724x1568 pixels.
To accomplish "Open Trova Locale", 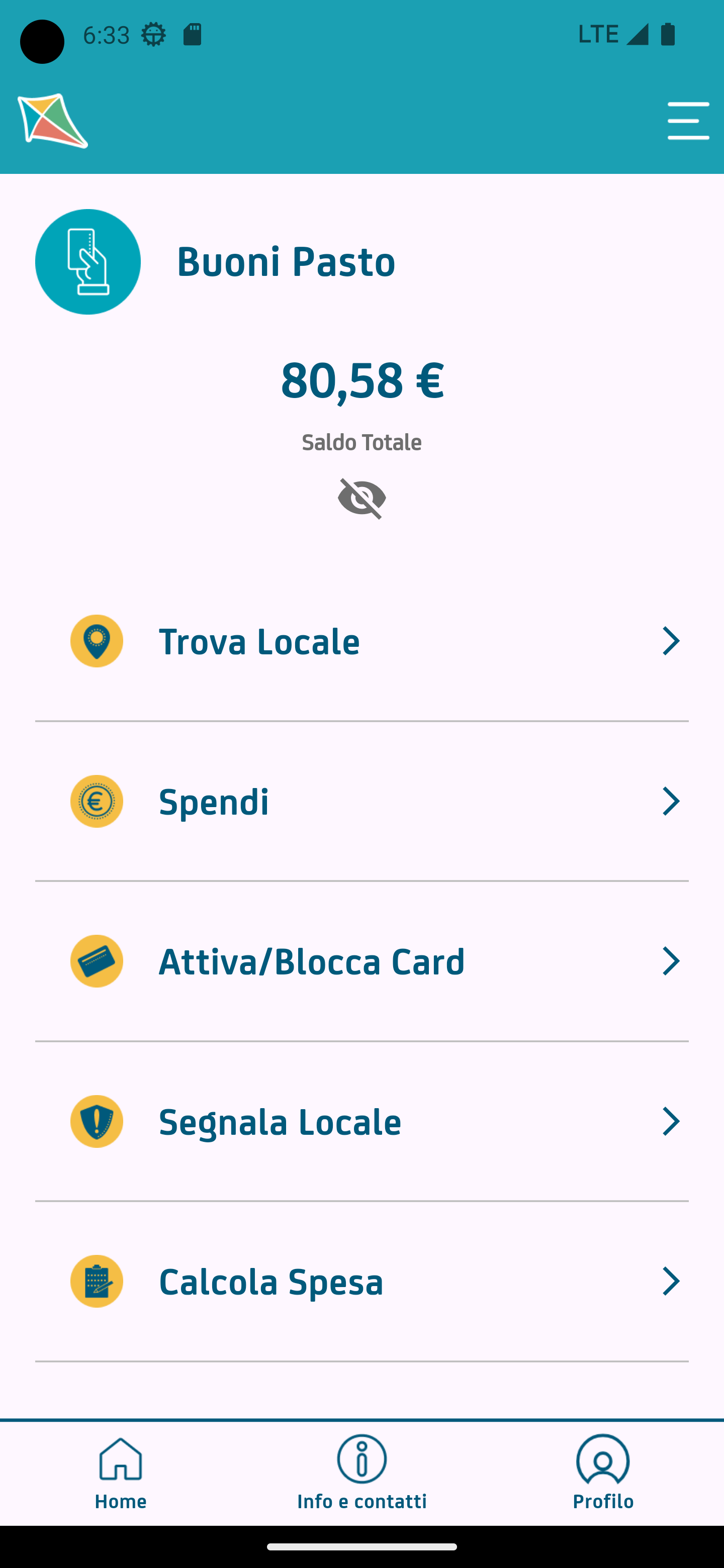I will tap(361, 641).
